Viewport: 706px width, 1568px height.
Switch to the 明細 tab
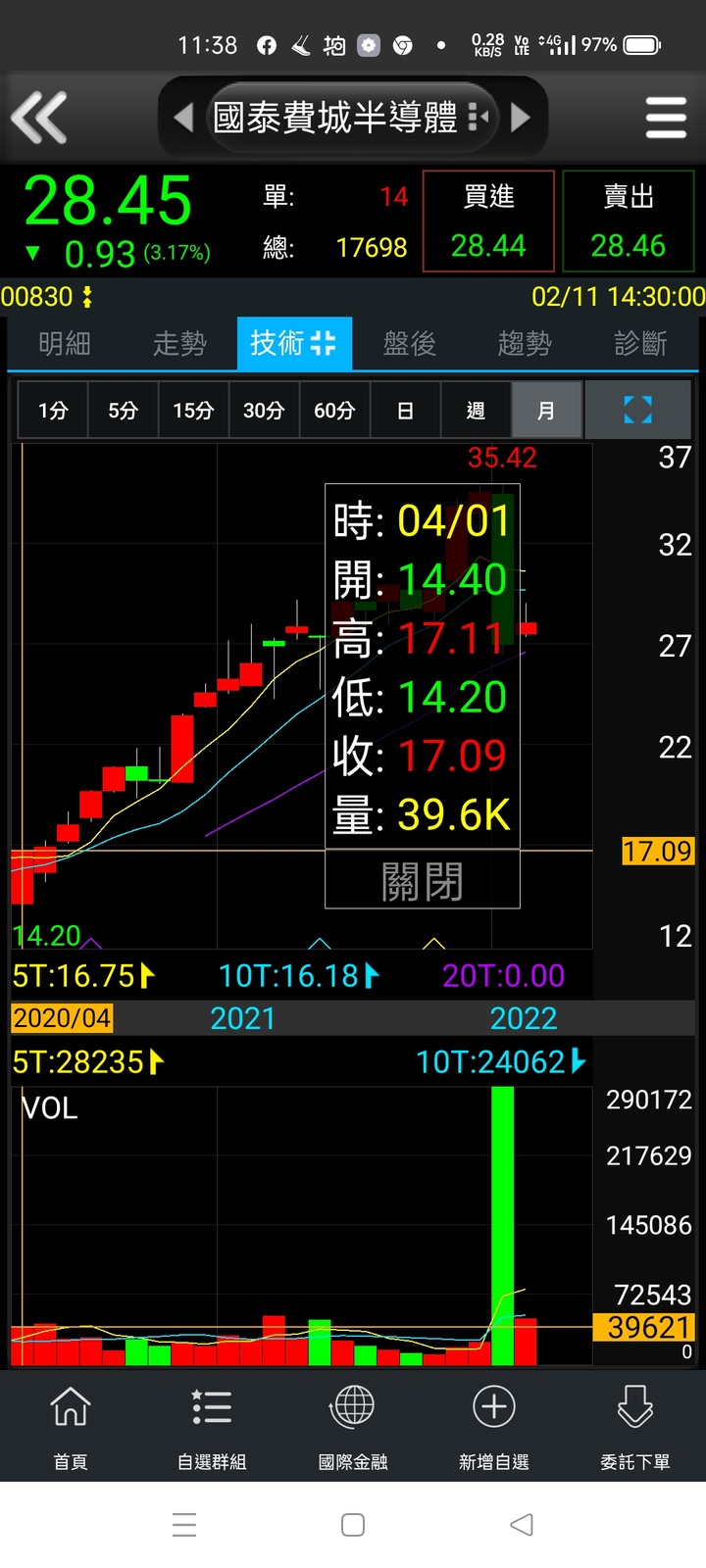tap(65, 343)
